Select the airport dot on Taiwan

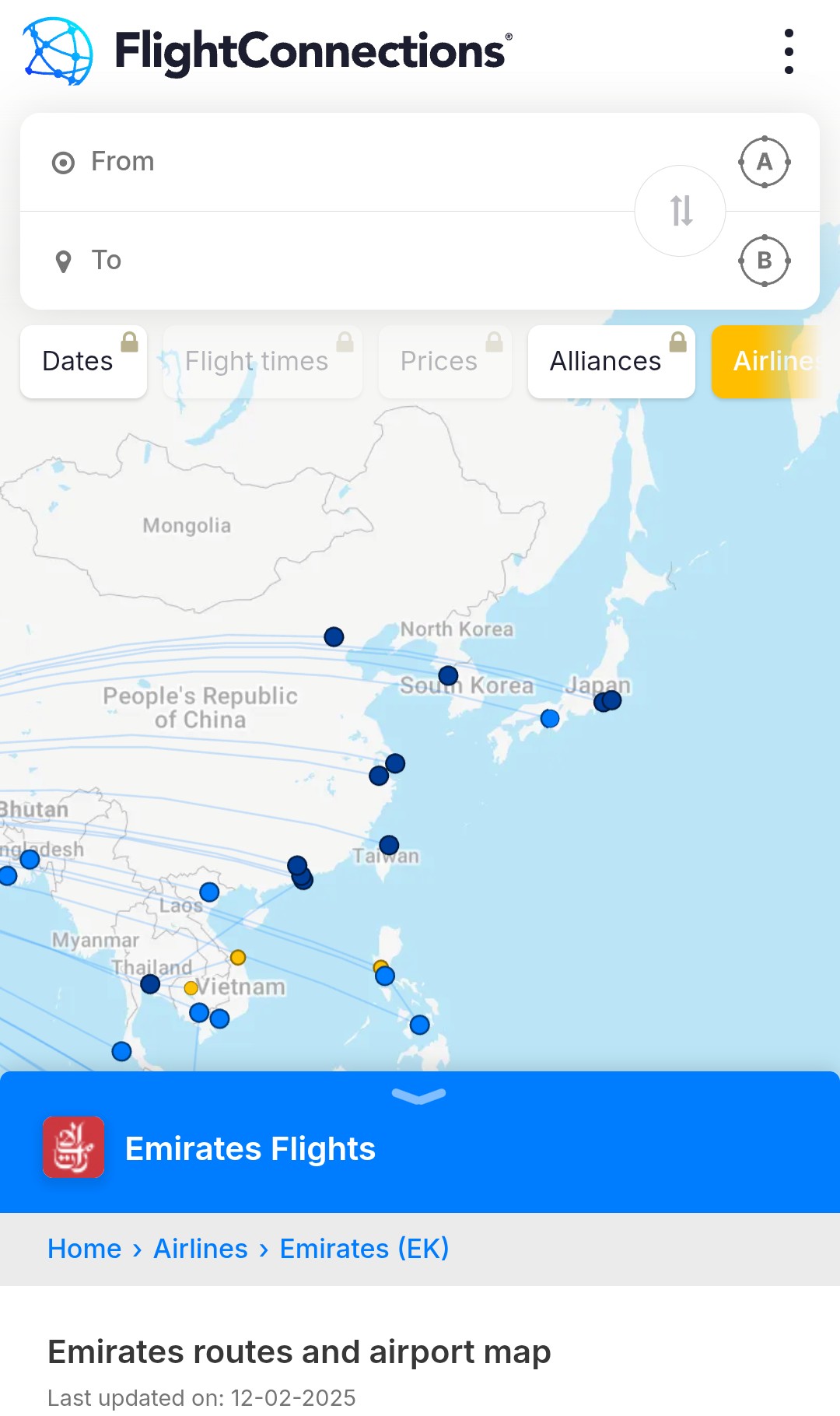[x=389, y=845]
